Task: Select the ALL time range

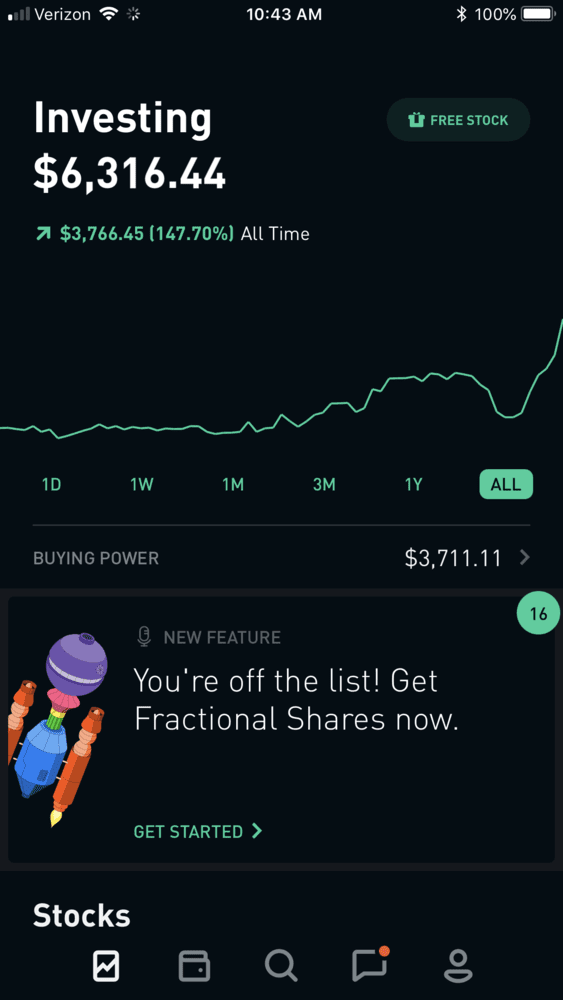Action: coord(506,485)
